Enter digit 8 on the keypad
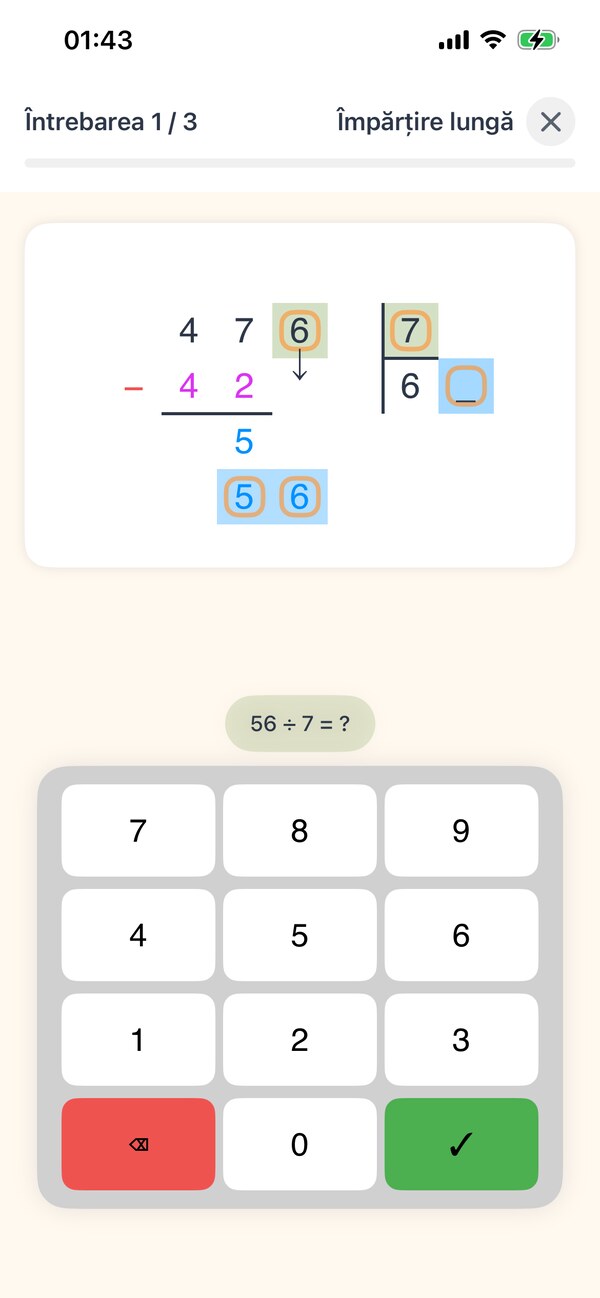600x1298 pixels. tap(300, 830)
